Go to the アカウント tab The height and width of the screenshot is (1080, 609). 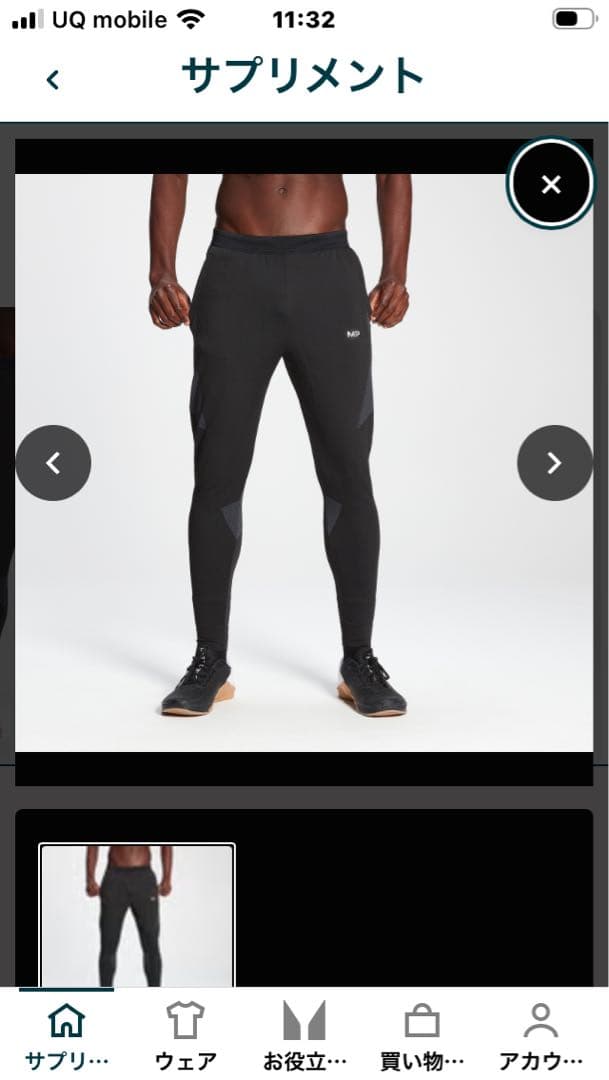pyautogui.click(x=541, y=1036)
